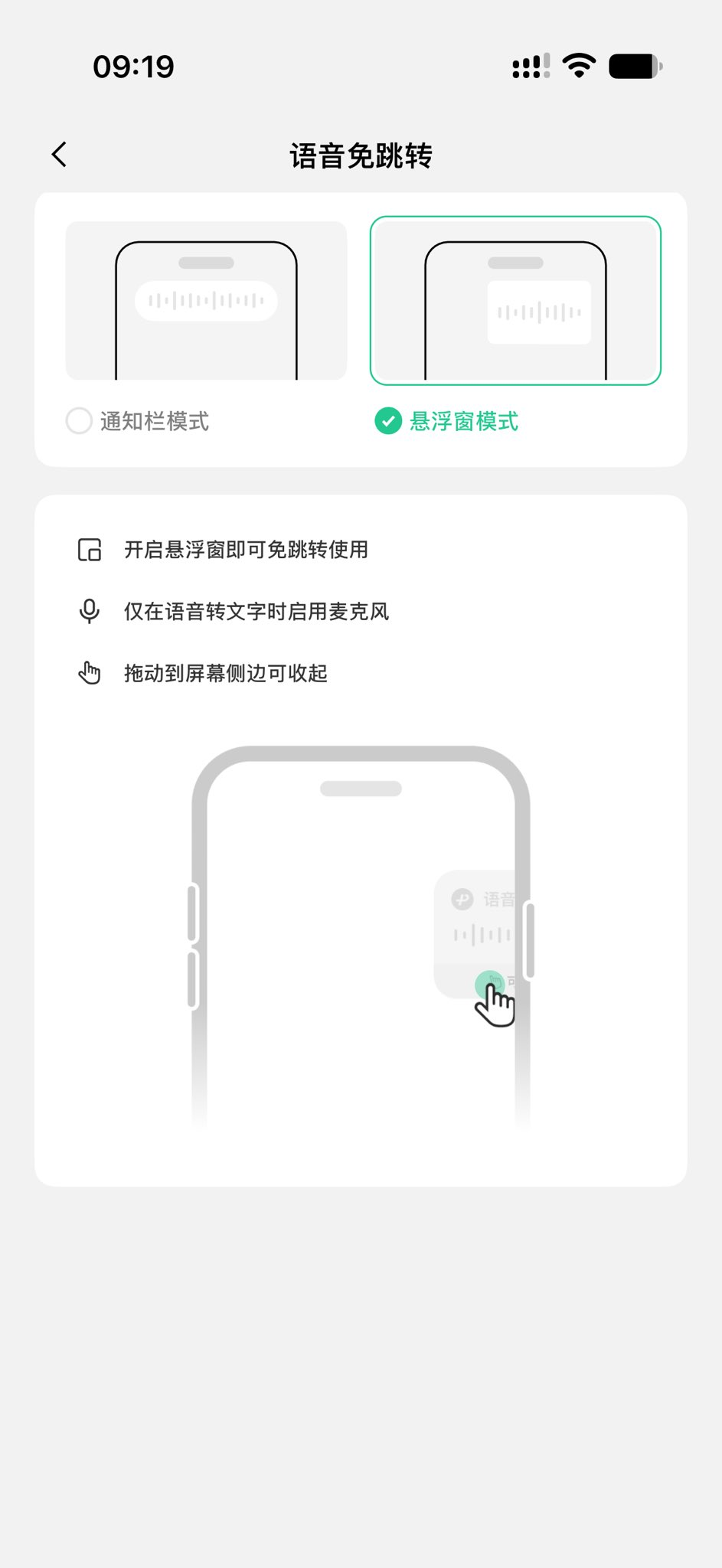This screenshot has height=1568, width=722.
Task: Tap the notification bar mode preview card
Action: [206, 301]
